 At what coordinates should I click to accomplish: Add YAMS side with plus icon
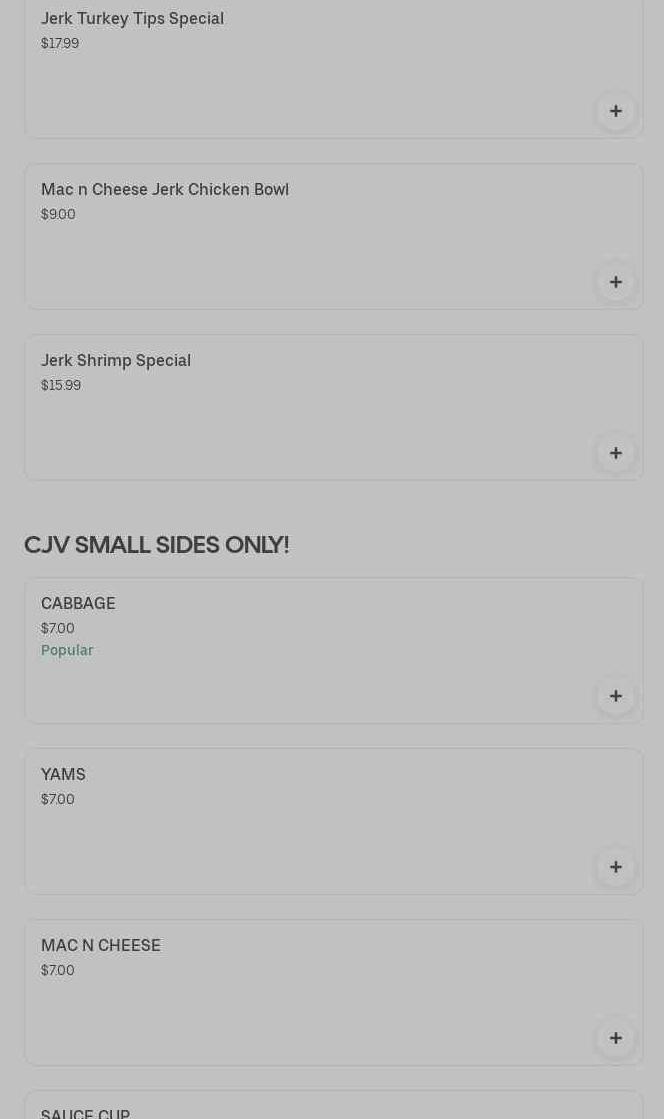(x=615, y=867)
